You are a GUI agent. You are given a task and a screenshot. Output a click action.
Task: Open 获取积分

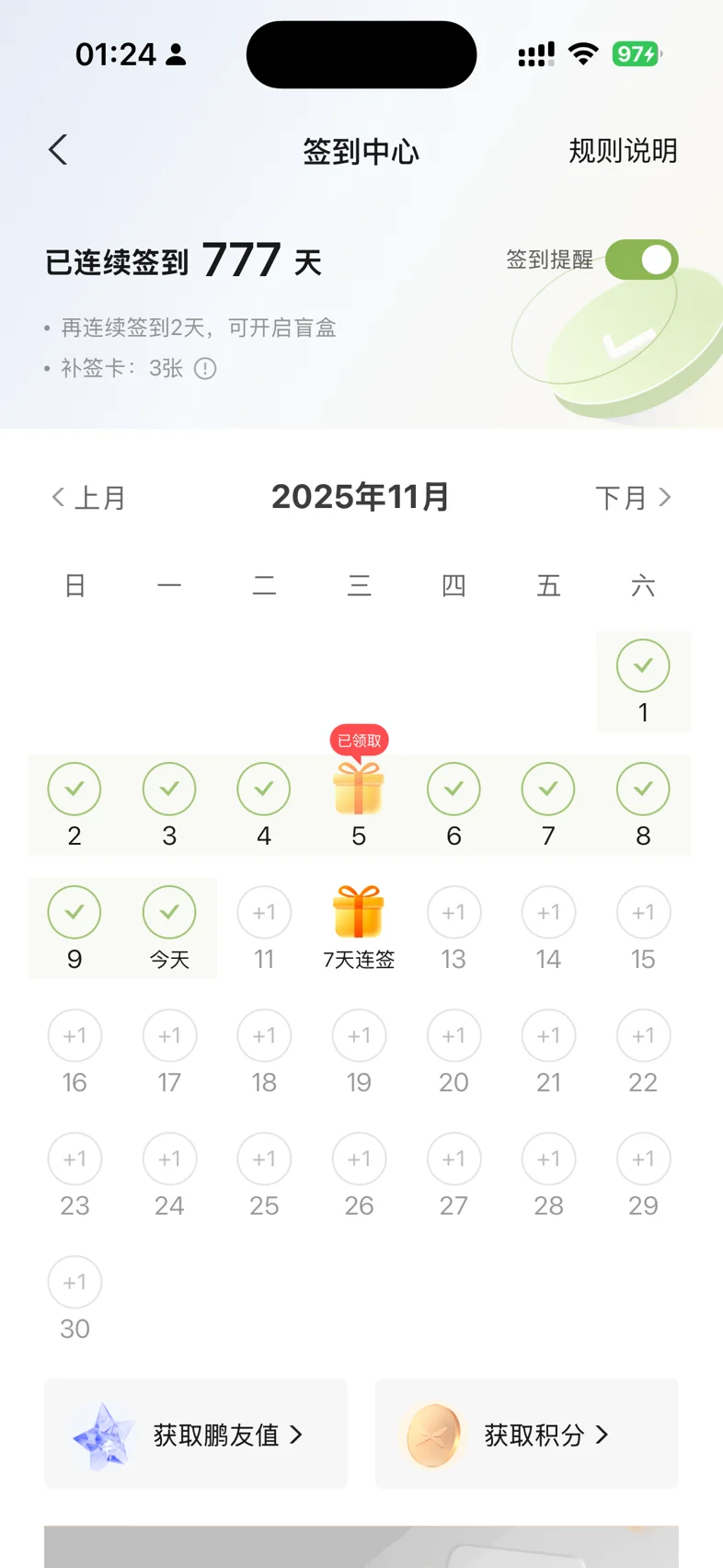527,1434
